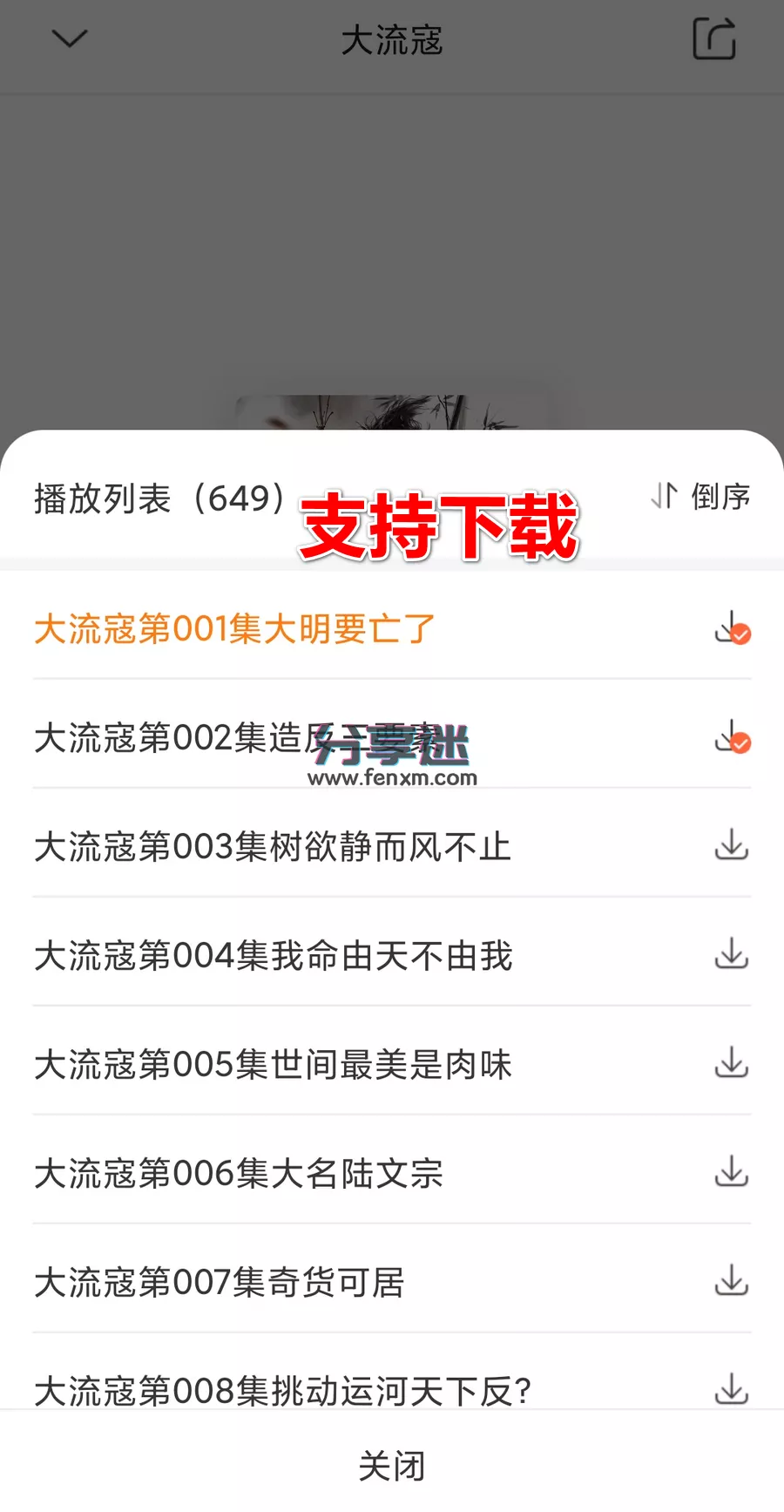Tap the title 大流寇 in the top bar
The image size is (784, 1512).
pyautogui.click(x=392, y=40)
